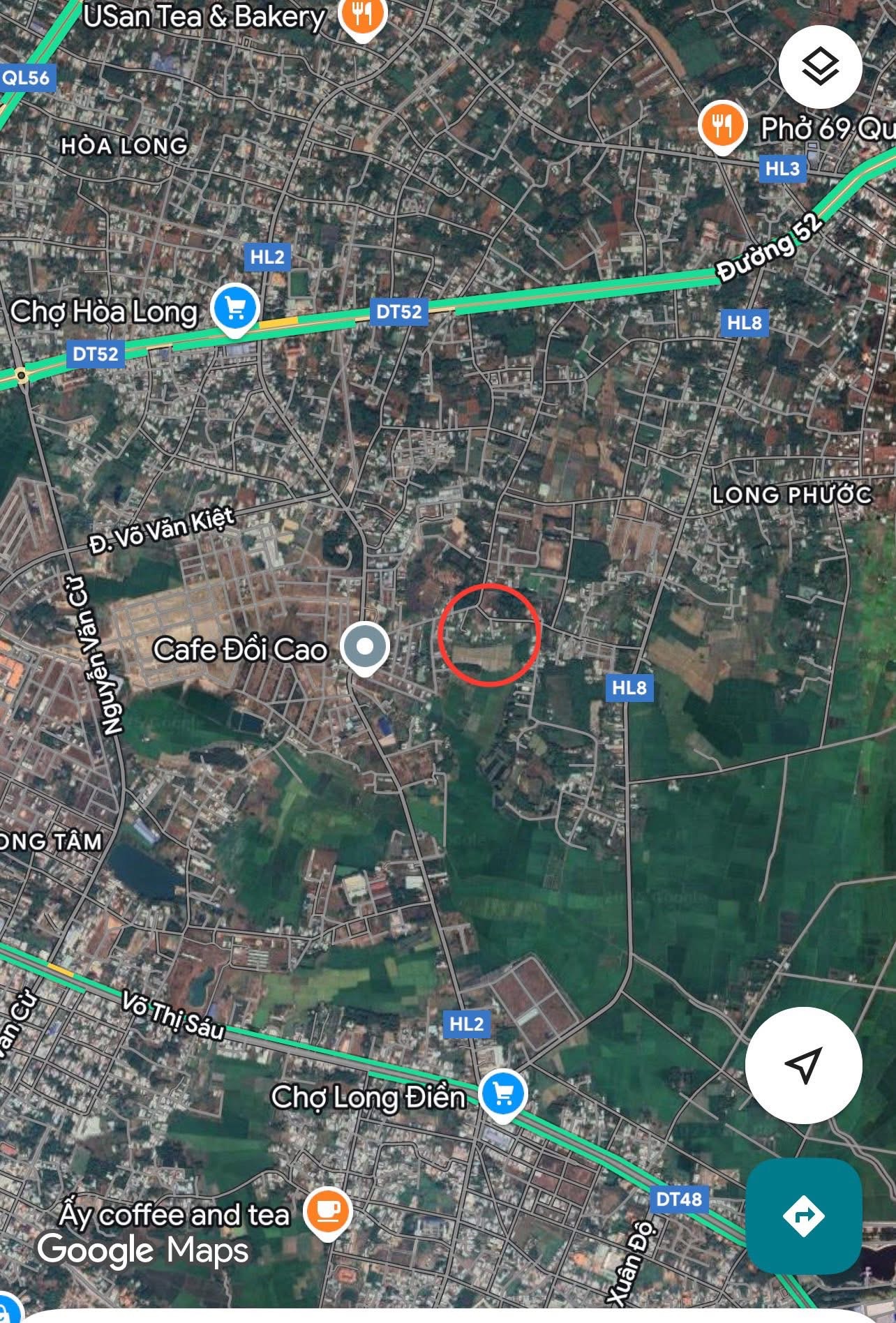View the Ấy coffee and tea marker
896x1323 pixels.
pos(327,1212)
